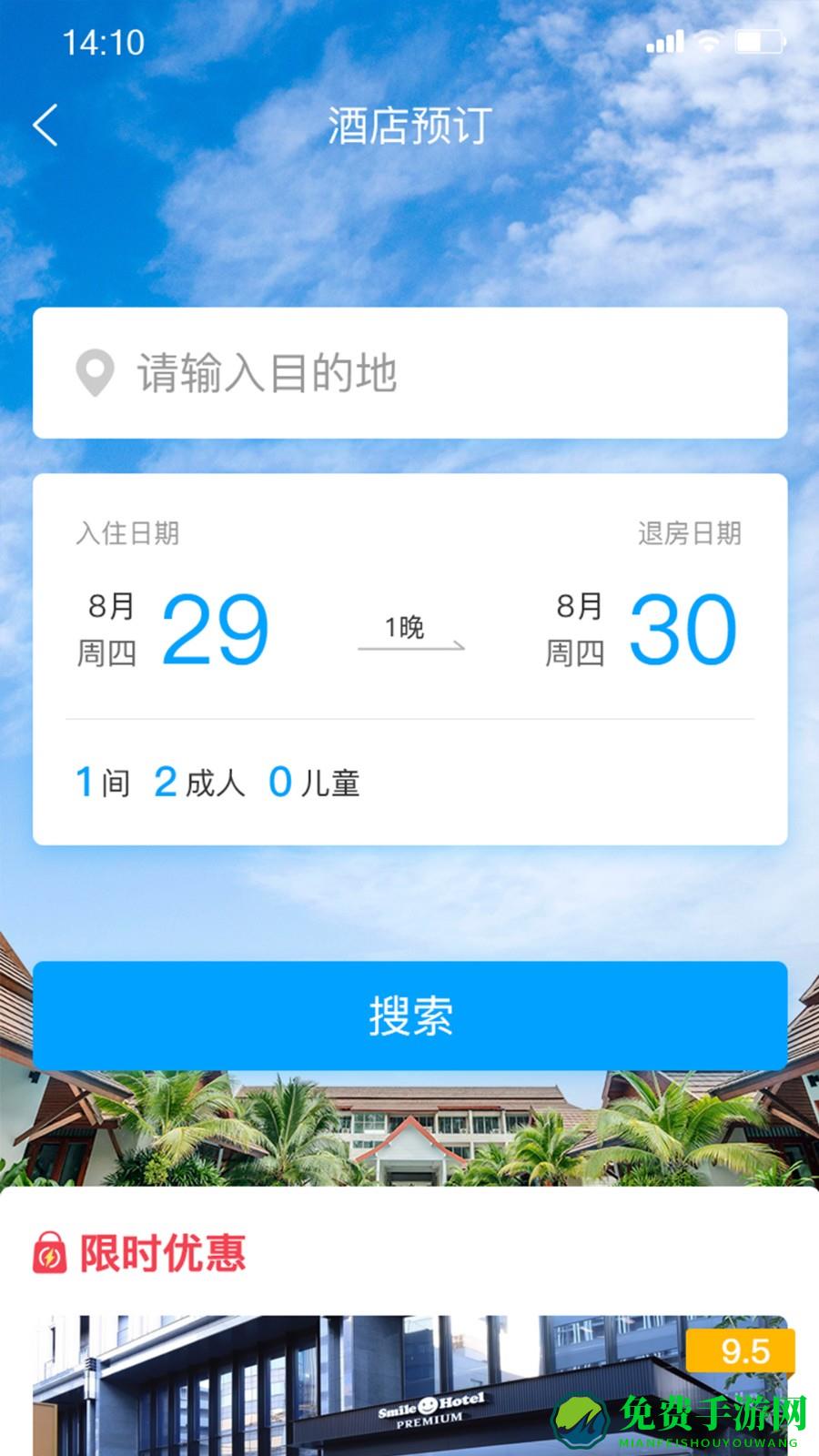
Task: Click the arrow under the 1晚 label
Action: coord(409,648)
